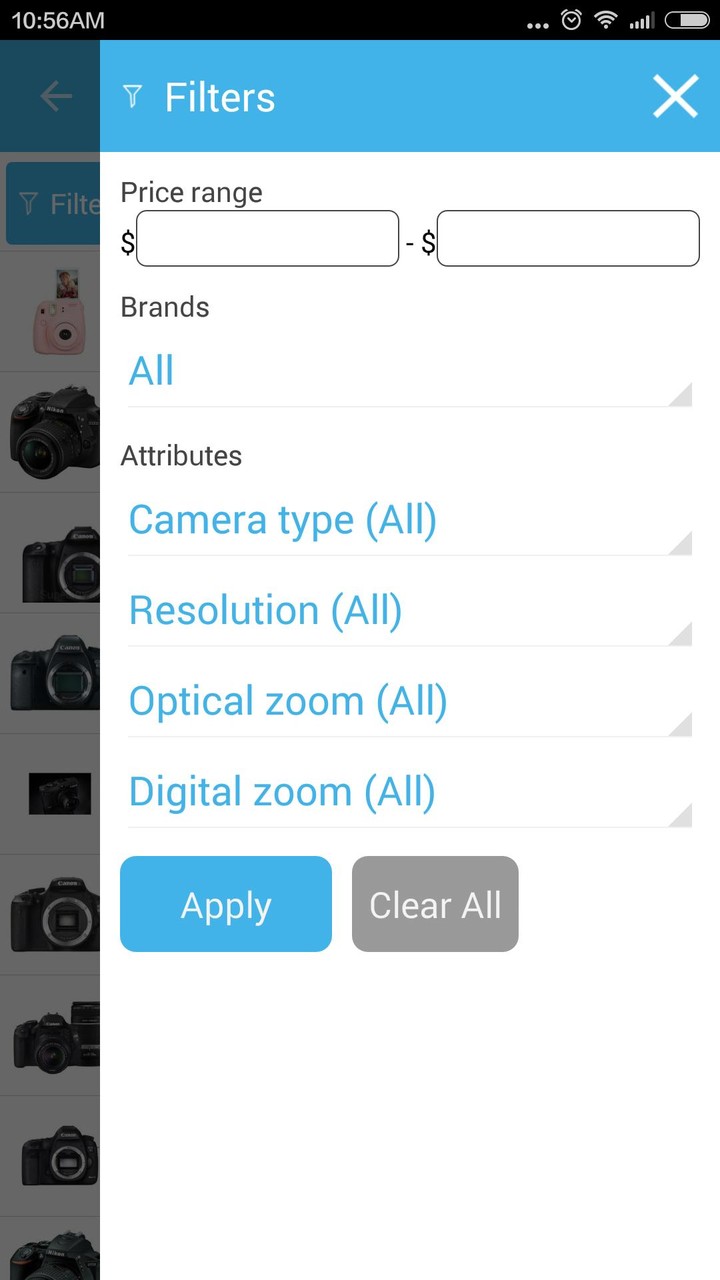Screen dimensions: 720x1280
Task: Tap the back arrow in the background toolbar
Action: pyautogui.click(x=55, y=96)
